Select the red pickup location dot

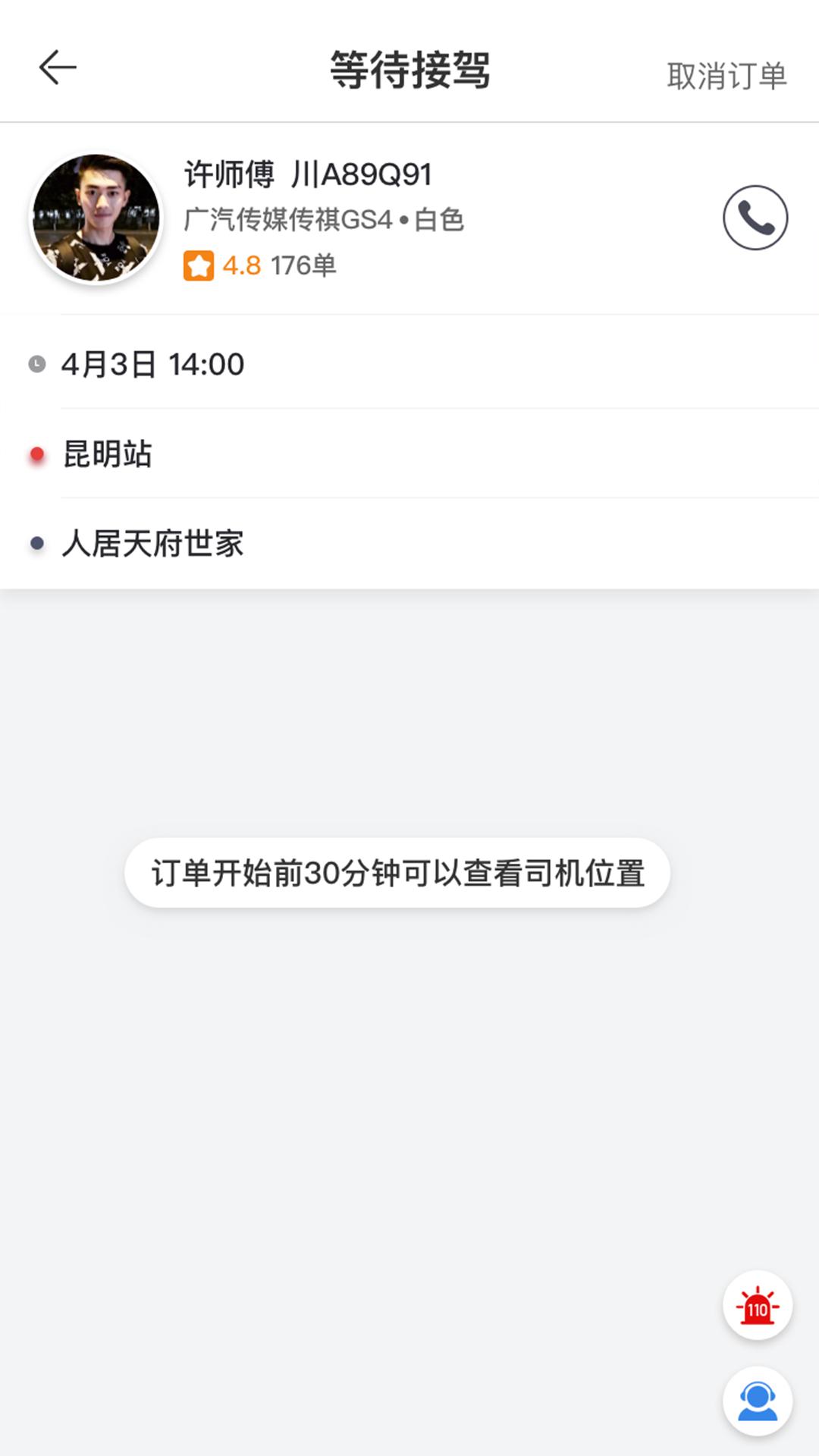point(35,453)
